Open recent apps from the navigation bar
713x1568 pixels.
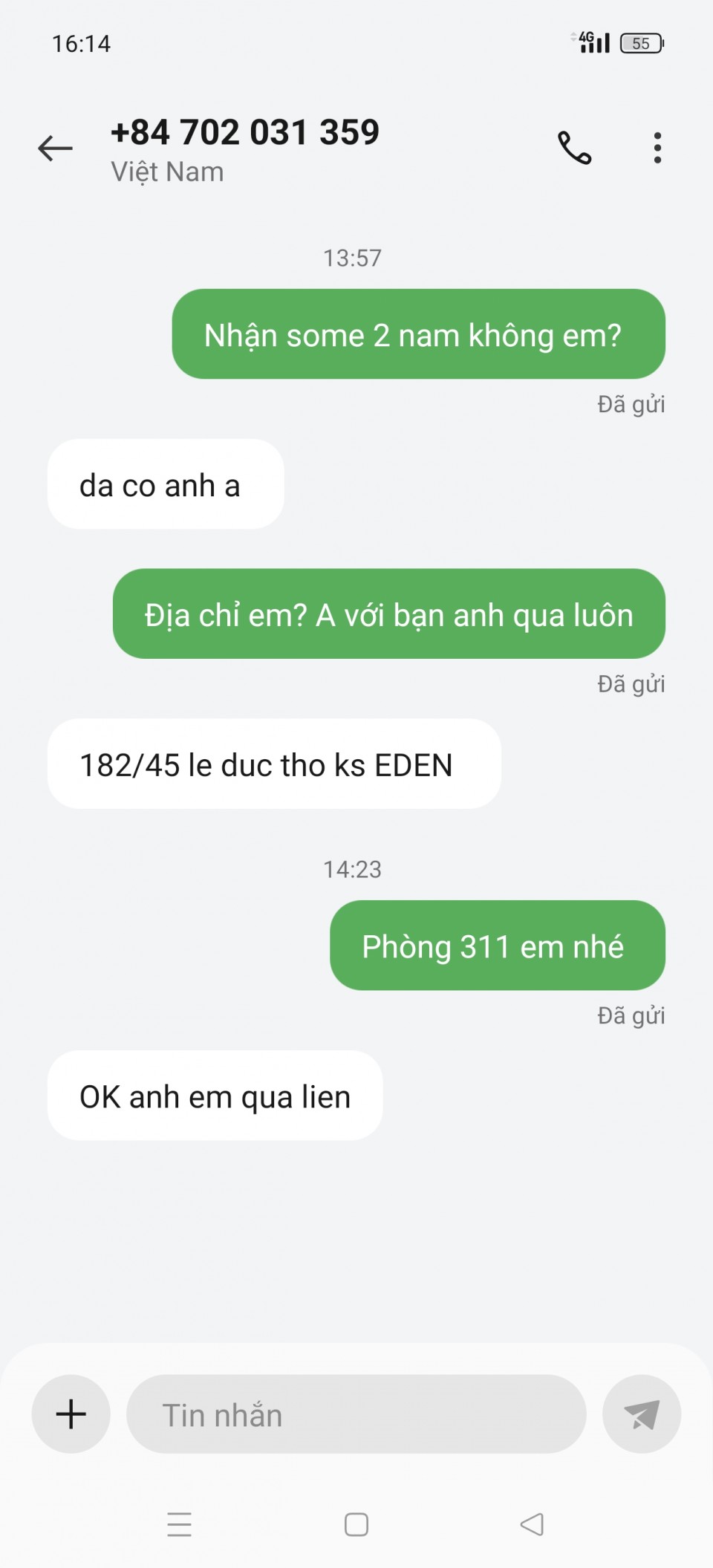point(179,1524)
